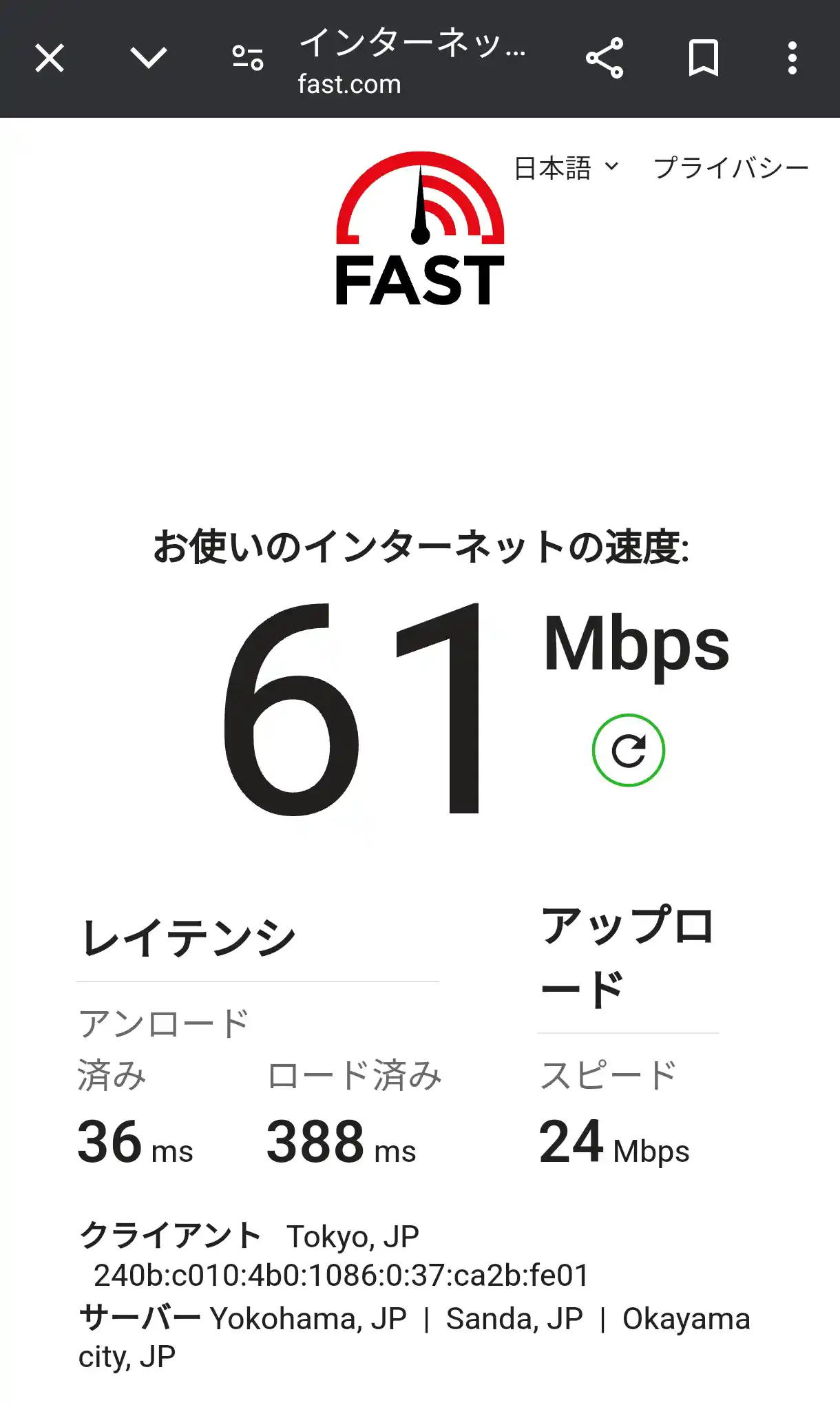Open the プライバシー privacy page
Image resolution: width=840 pixels, height=1405 pixels.
(x=732, y=167)
